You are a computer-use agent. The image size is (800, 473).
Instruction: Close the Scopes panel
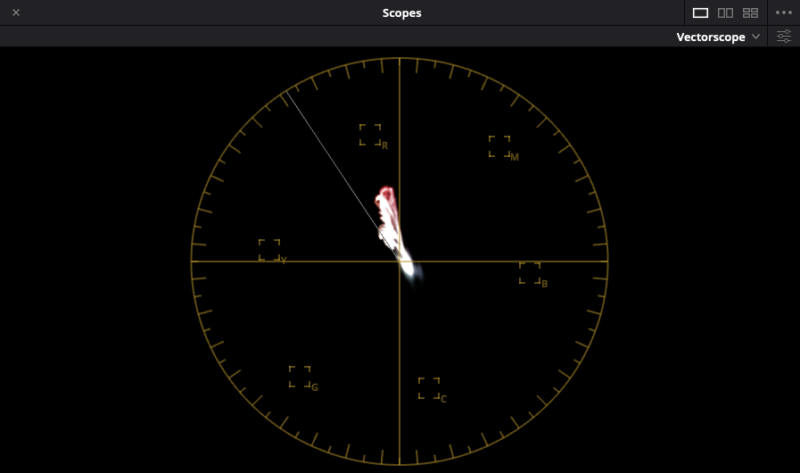16,13
